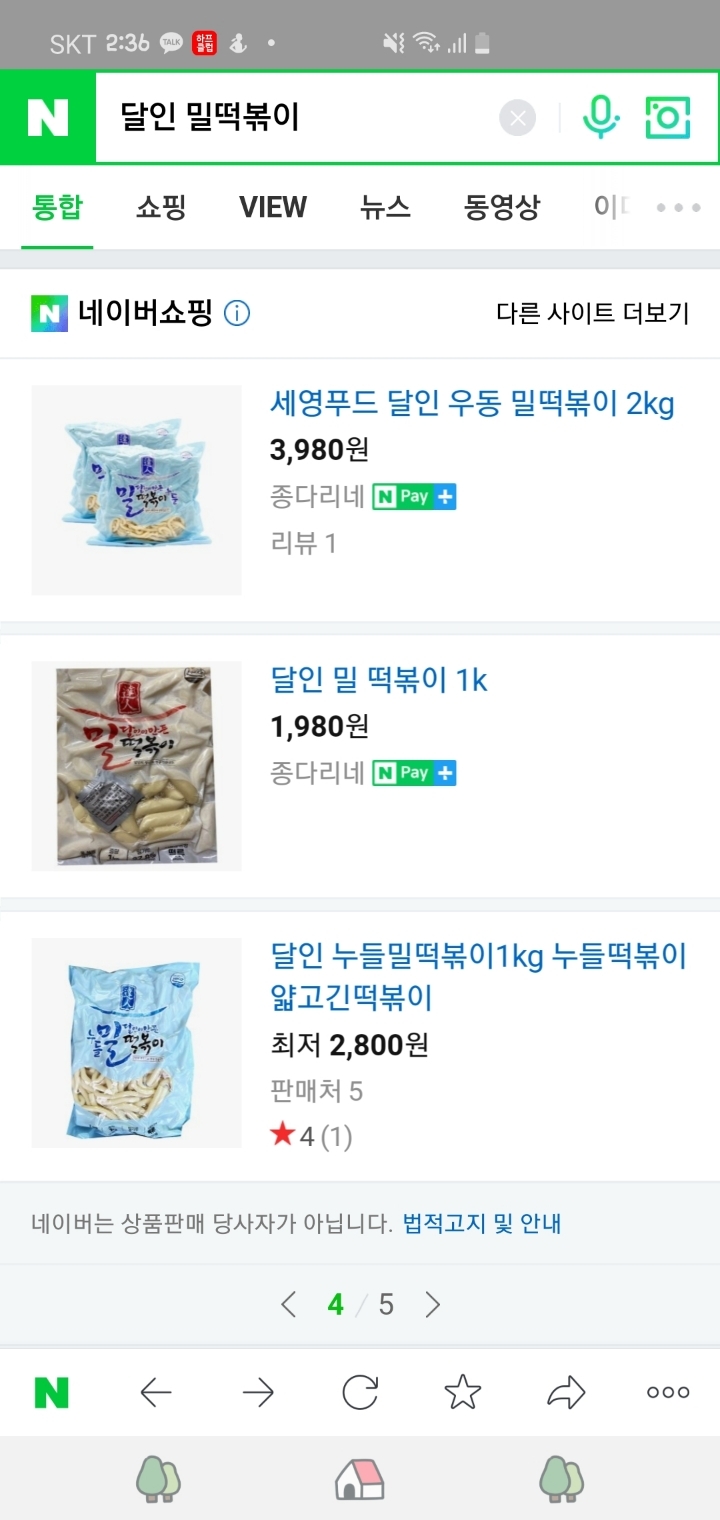Open the camera lens search icon

point(668,118)
